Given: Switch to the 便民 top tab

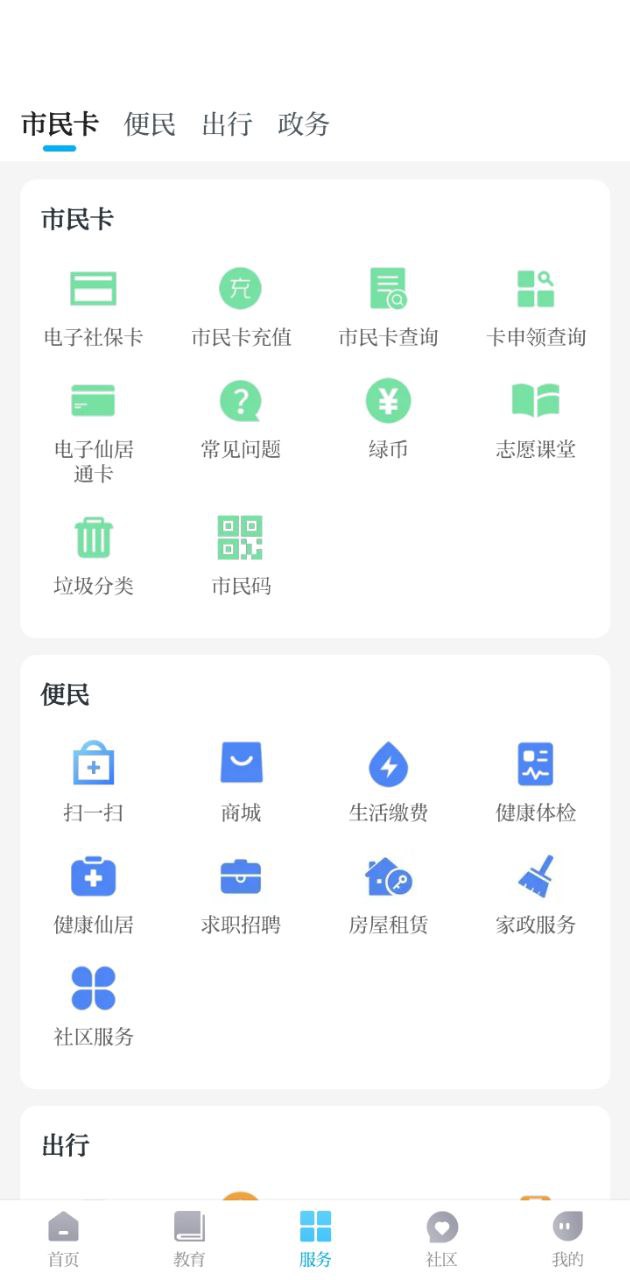Looking at the screenshot, I should pyautogui.click(x=150, y=124).
